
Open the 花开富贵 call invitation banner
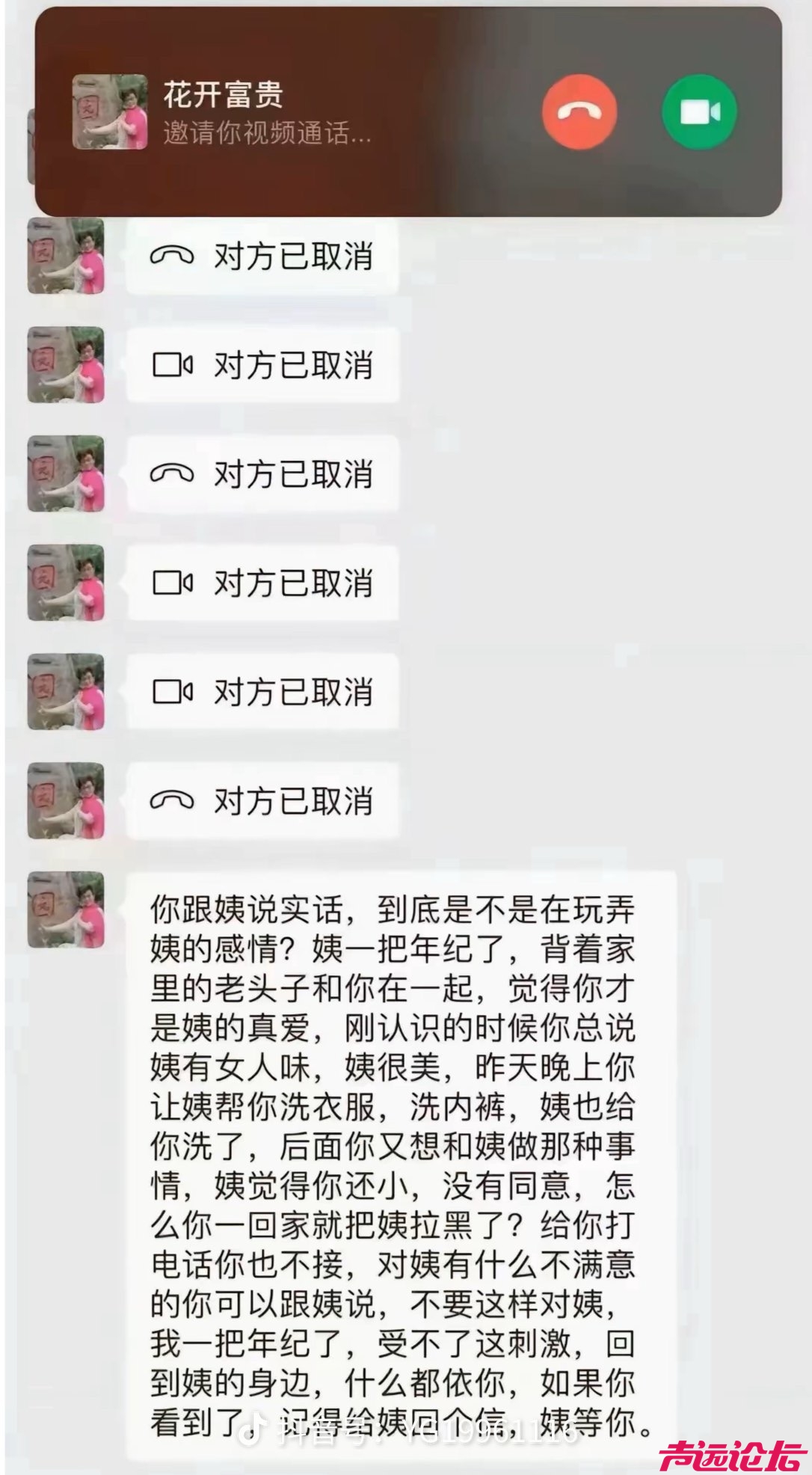pos(299,112)
